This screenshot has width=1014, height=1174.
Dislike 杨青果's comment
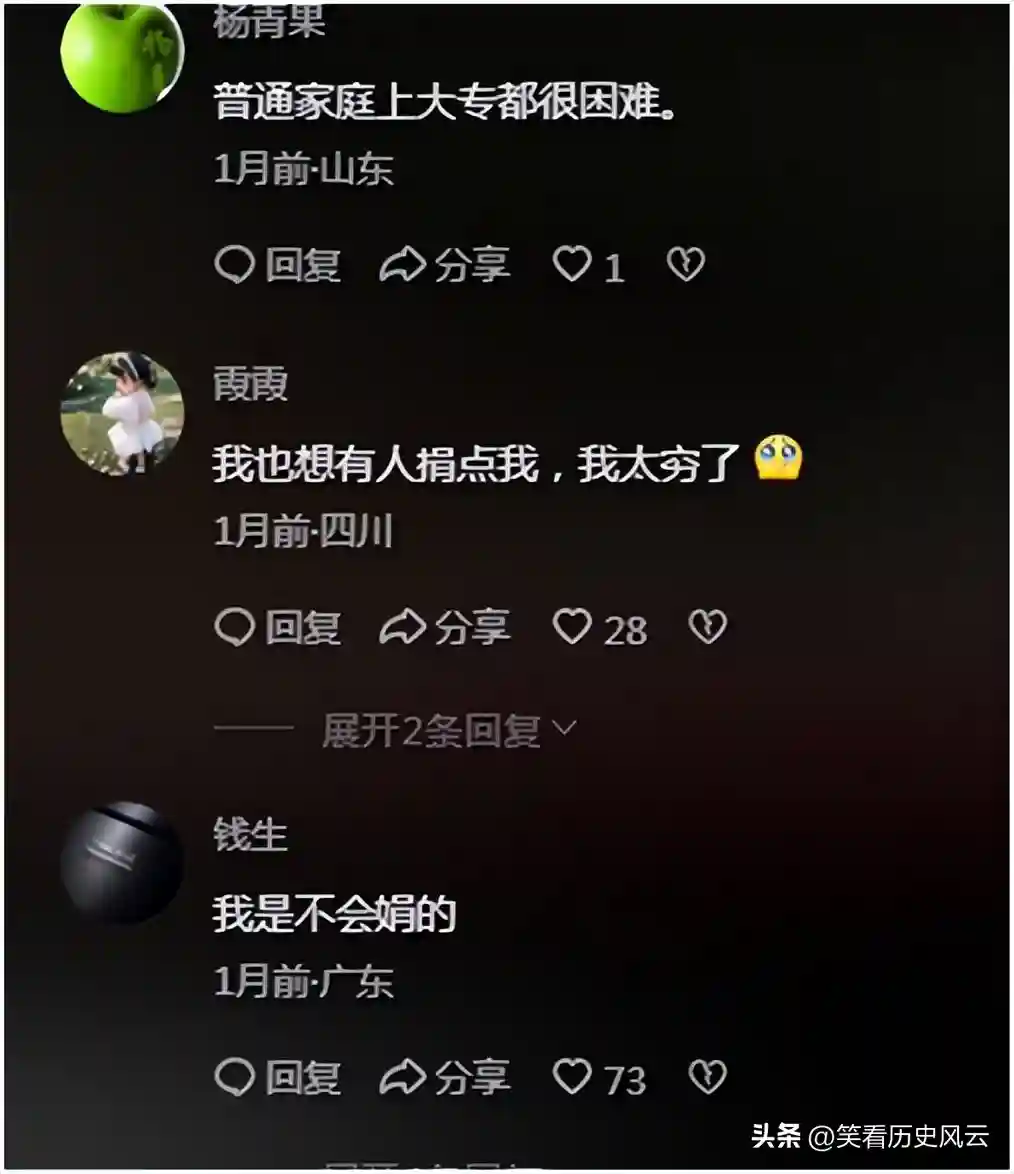[686, 265]
